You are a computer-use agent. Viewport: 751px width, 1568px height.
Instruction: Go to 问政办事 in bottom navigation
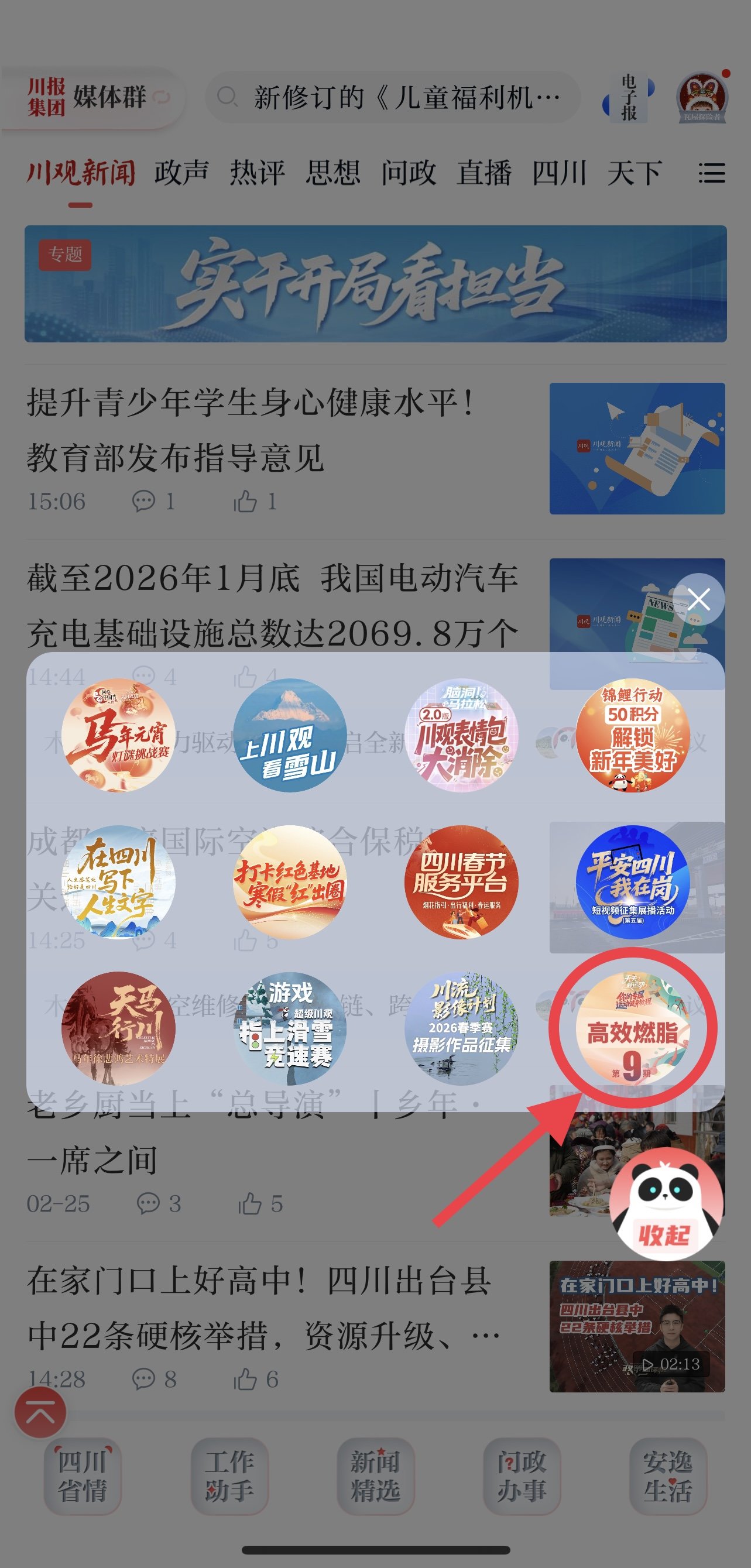[x=522, y=1476]
